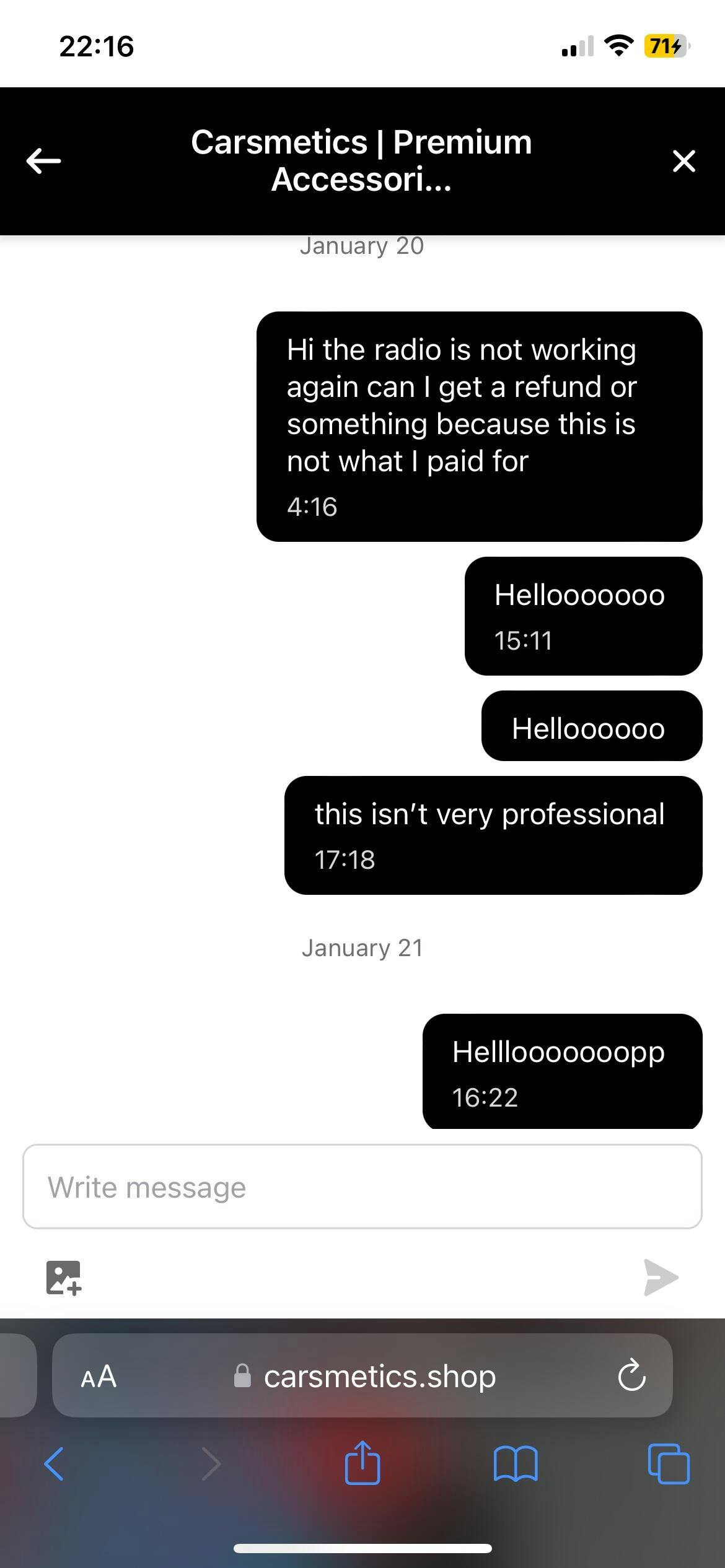
Task: Send the message with the arrow icon
Action: click(661, 1277)
